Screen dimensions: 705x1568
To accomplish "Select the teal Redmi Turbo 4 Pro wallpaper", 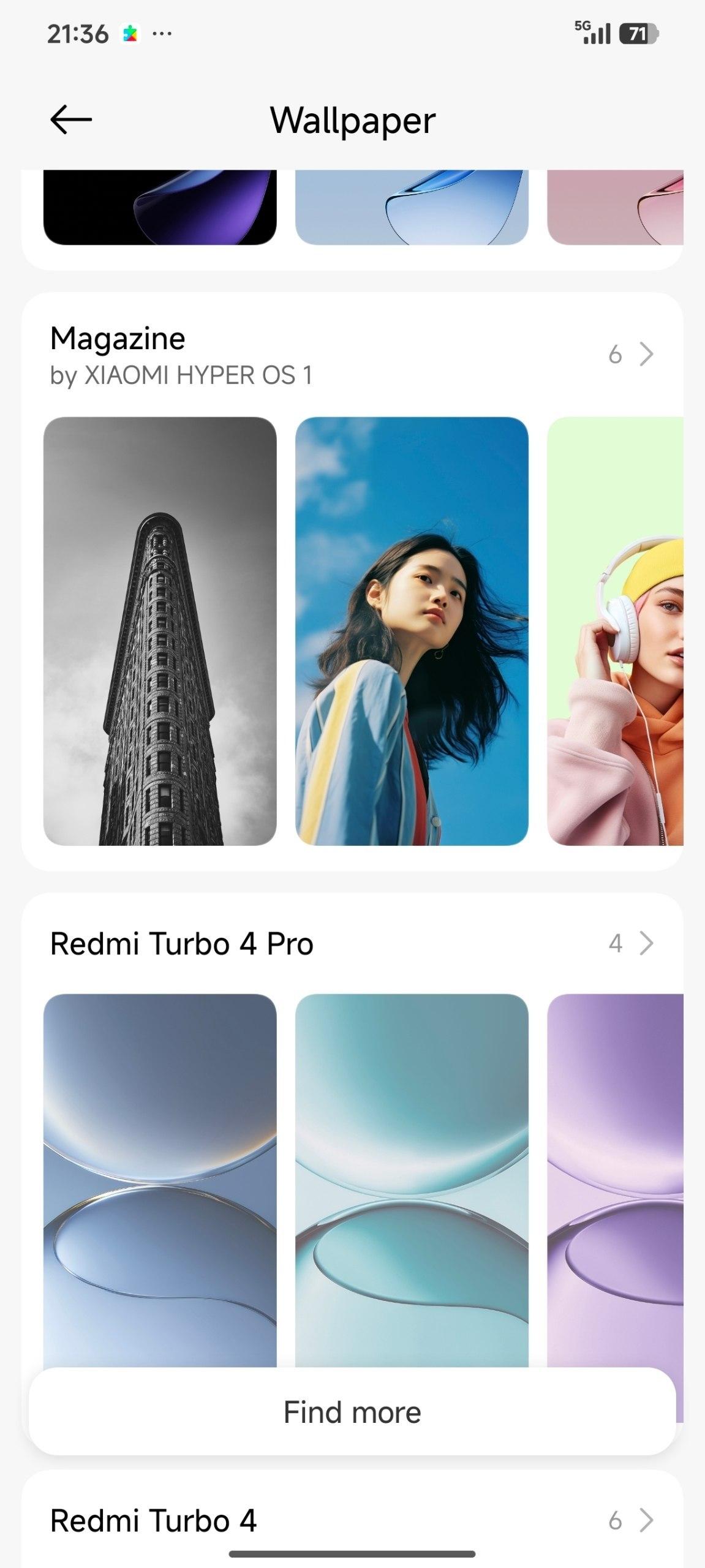I will point(412,1176).
